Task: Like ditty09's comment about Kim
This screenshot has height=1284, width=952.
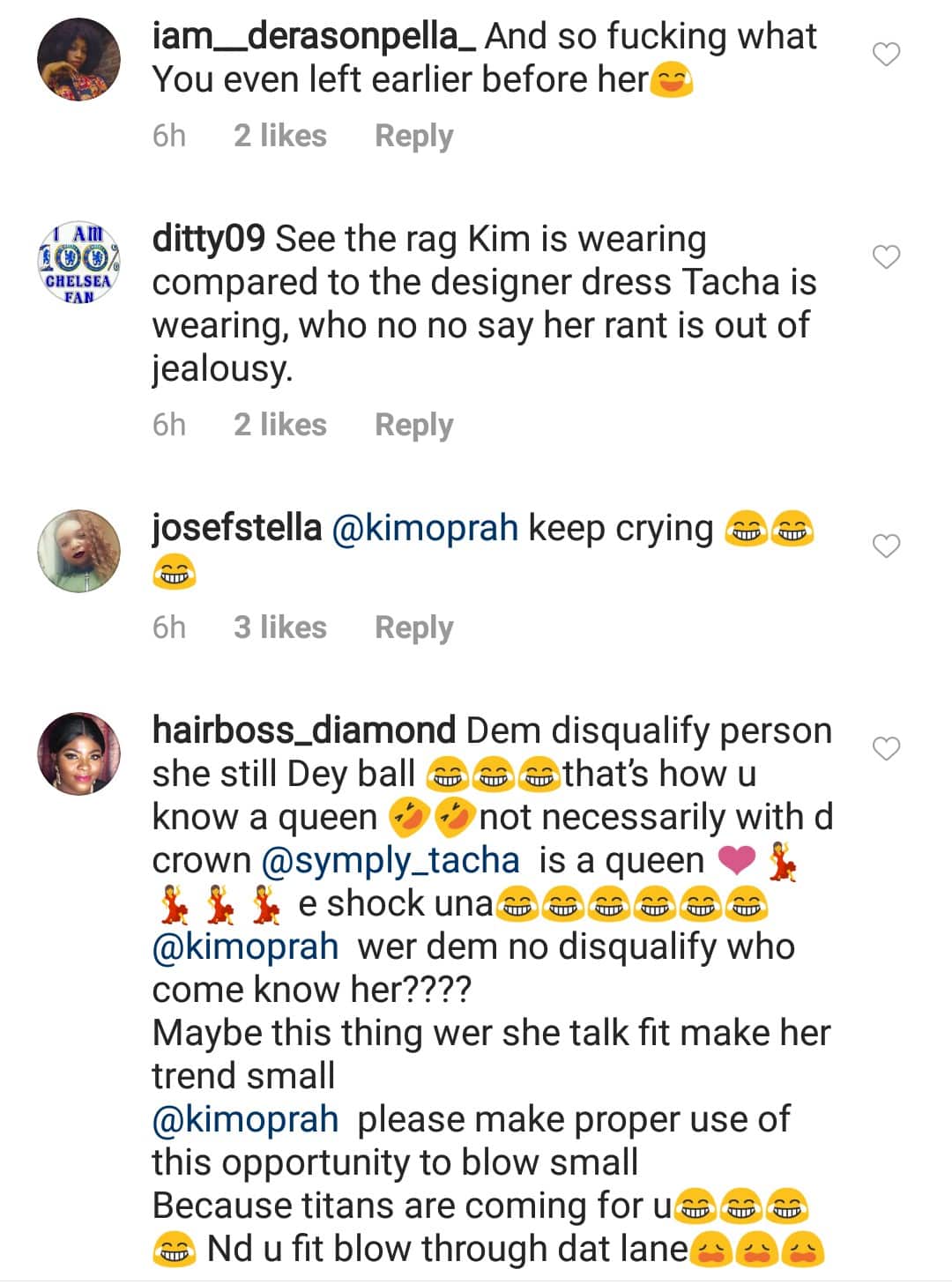Action: (886, 256)
